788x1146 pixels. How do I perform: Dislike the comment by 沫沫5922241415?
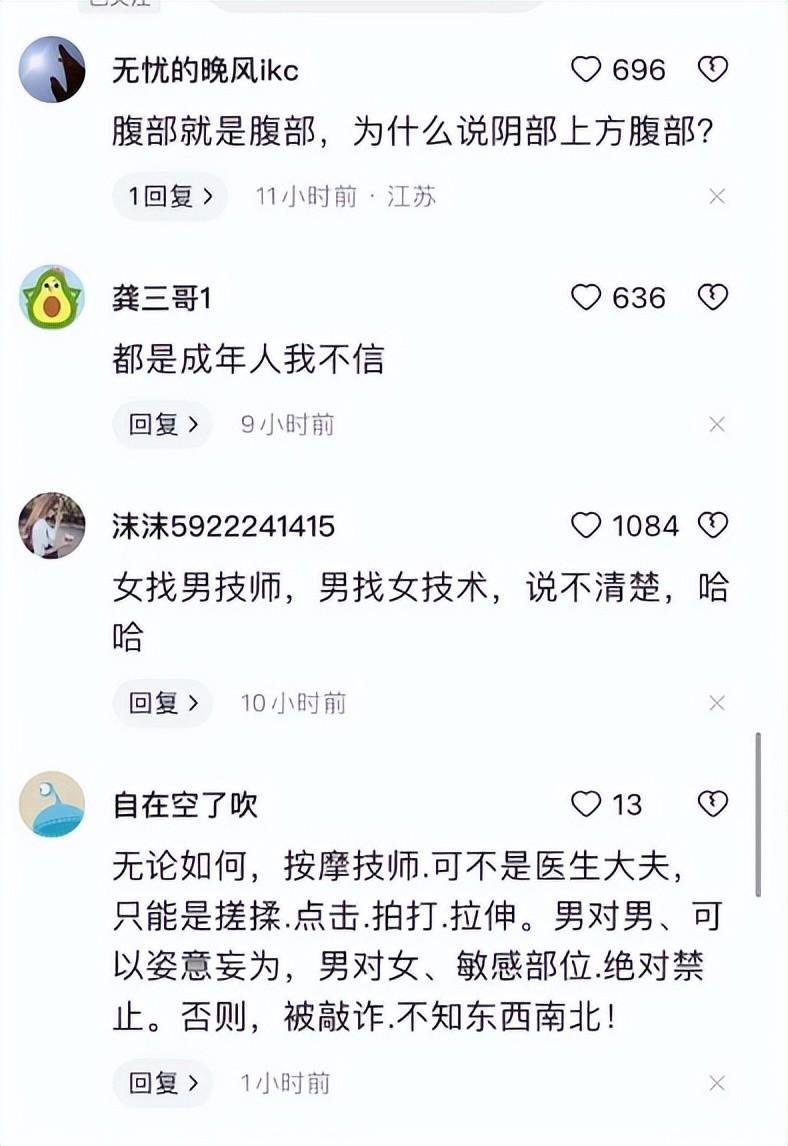click(712, 526)
